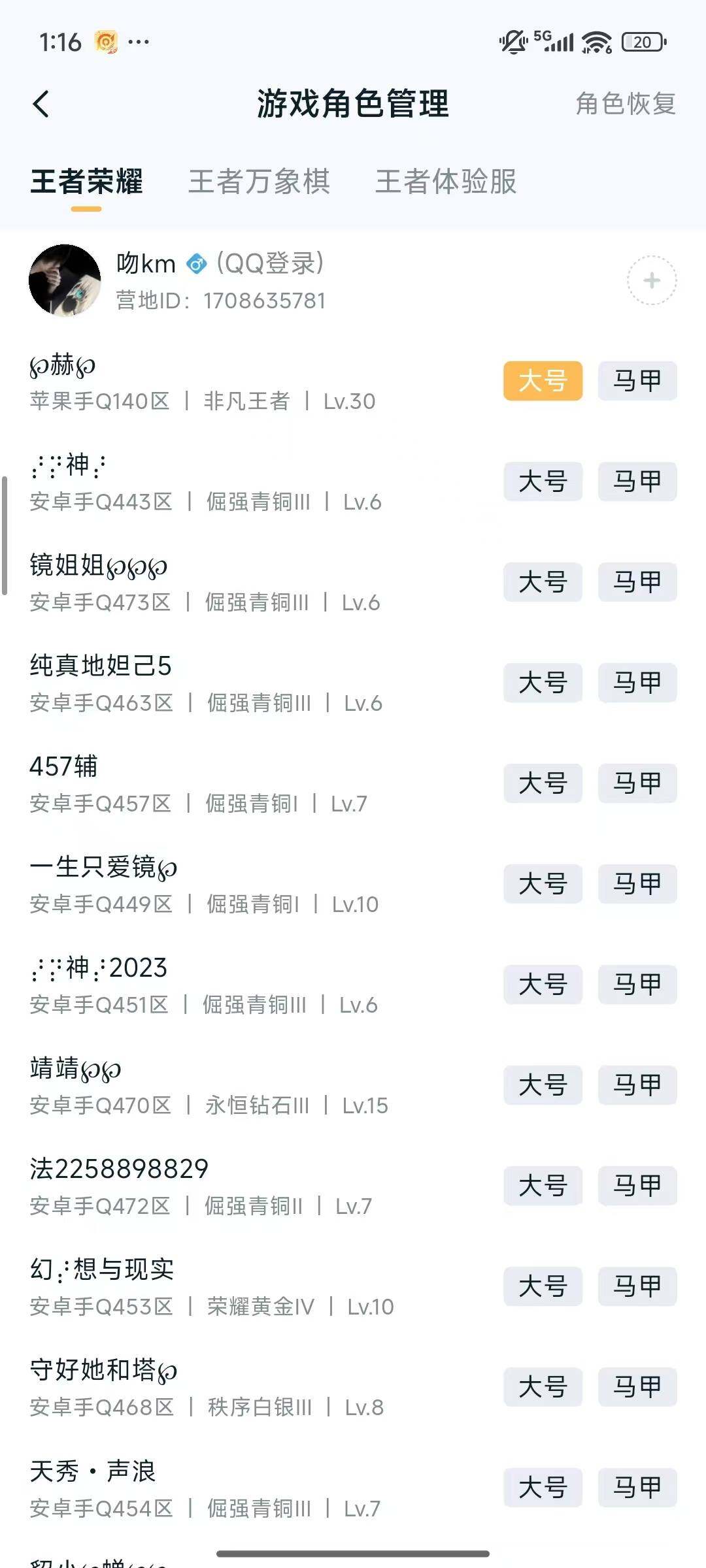Tap the plus icon beside the profile

pyautogui.click(x=651, y=281)
